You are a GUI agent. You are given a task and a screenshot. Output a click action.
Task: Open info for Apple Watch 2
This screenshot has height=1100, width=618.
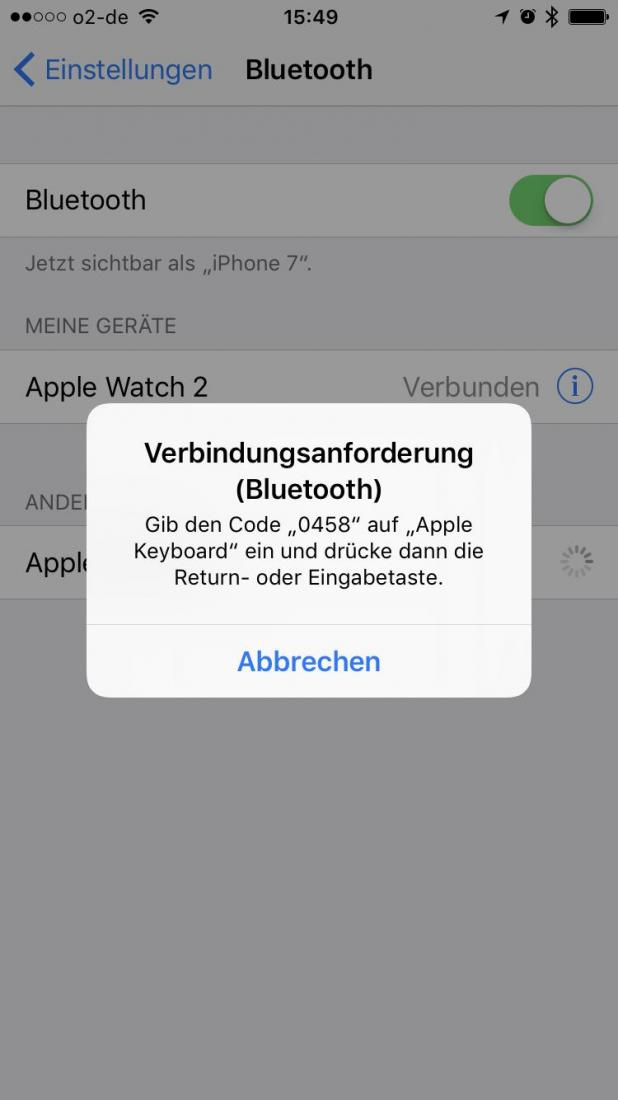point(575,387)
